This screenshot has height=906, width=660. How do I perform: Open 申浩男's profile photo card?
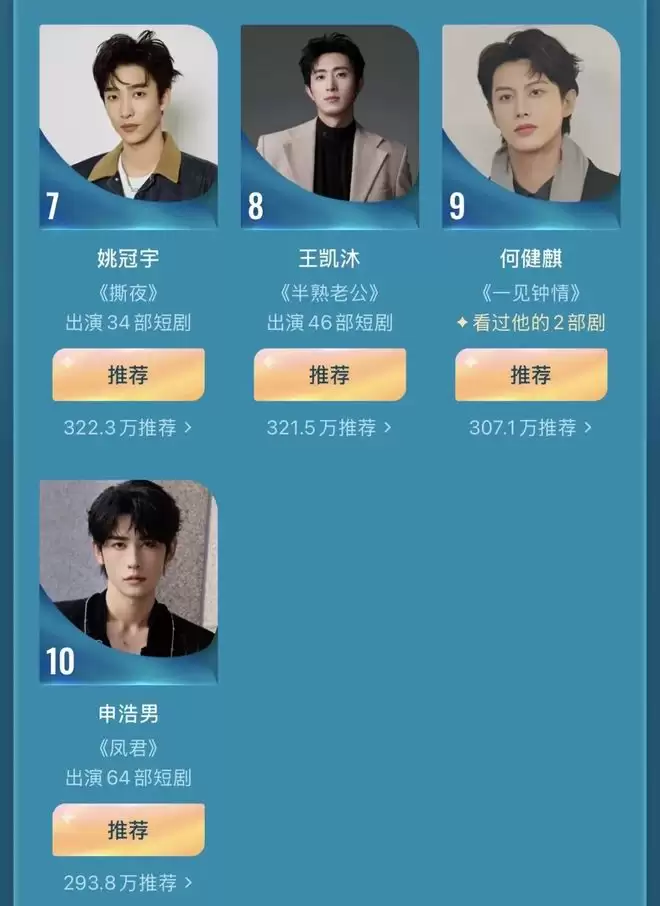[x=128, y=580]
